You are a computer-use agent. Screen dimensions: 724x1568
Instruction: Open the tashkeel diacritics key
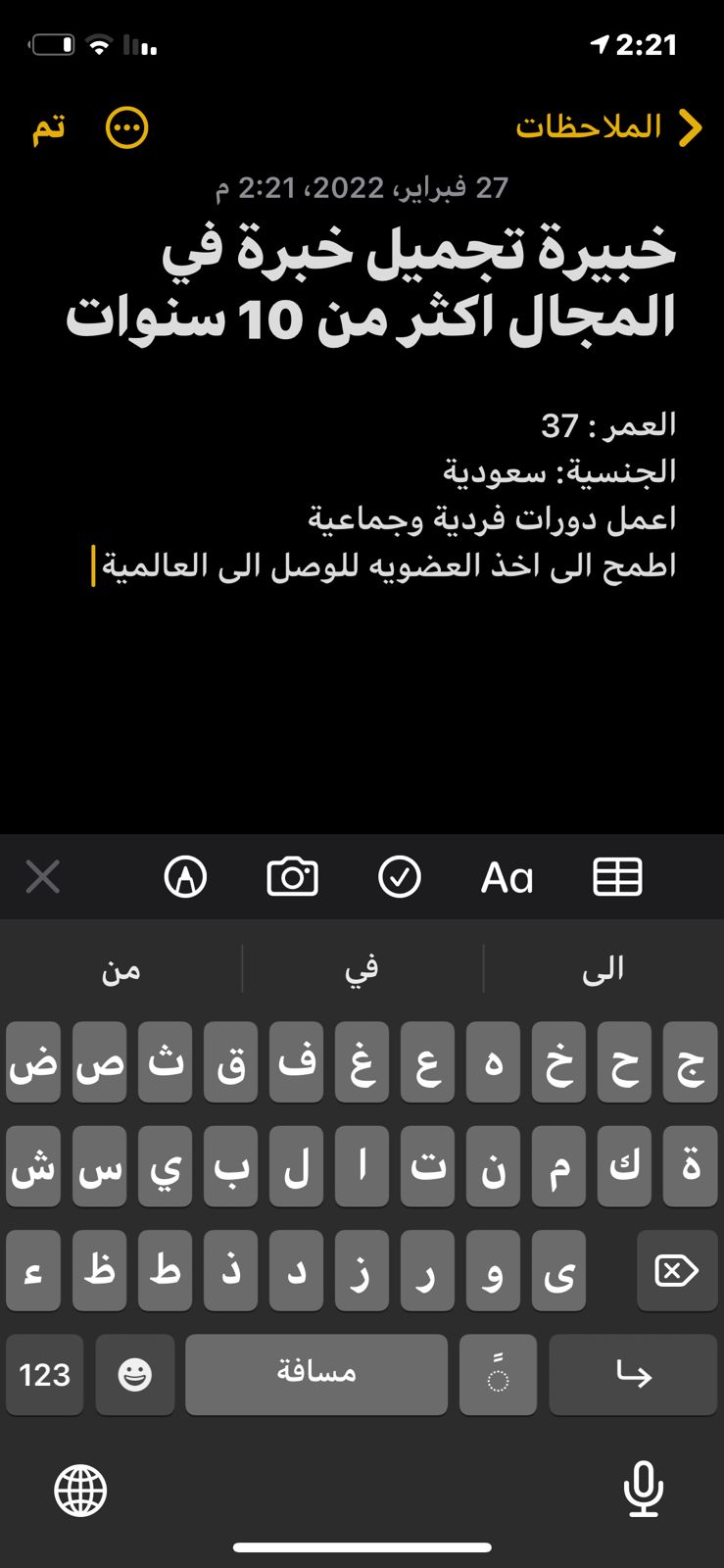coord(498,1374)
